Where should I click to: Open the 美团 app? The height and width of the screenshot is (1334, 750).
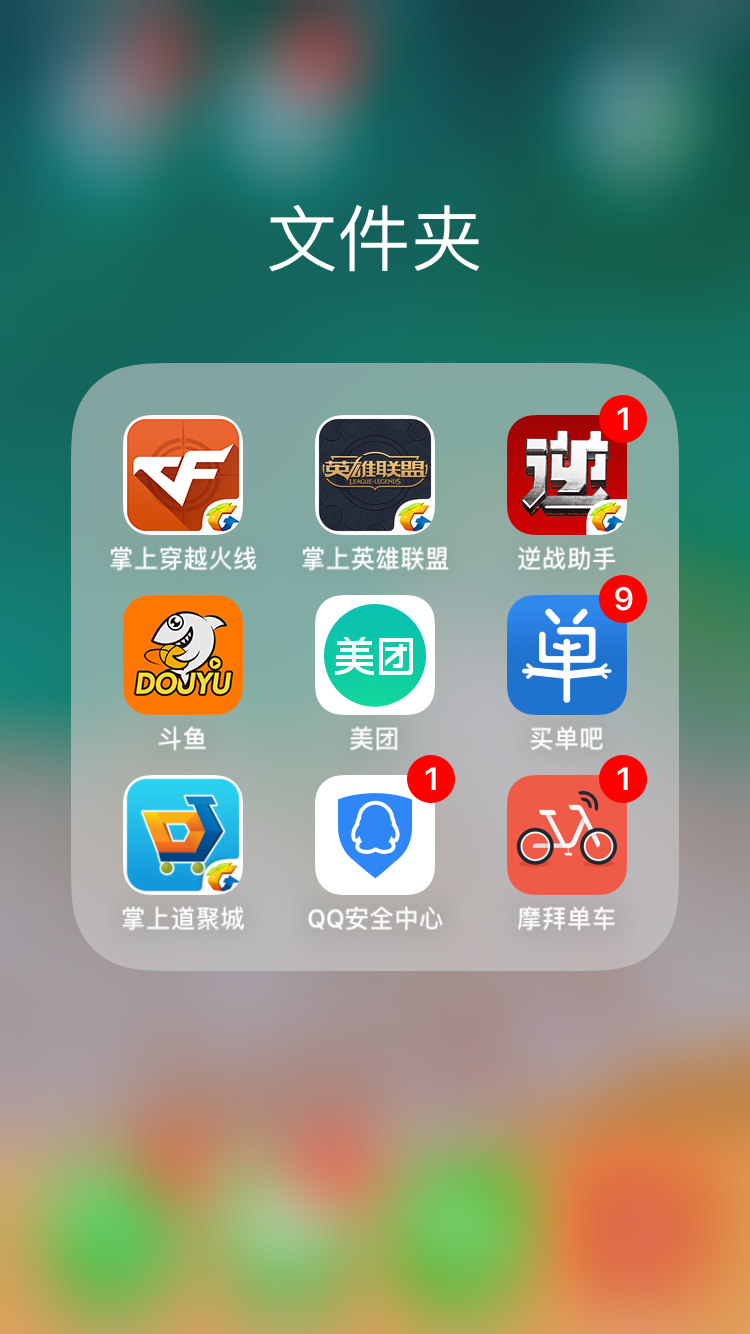point(375,655)
